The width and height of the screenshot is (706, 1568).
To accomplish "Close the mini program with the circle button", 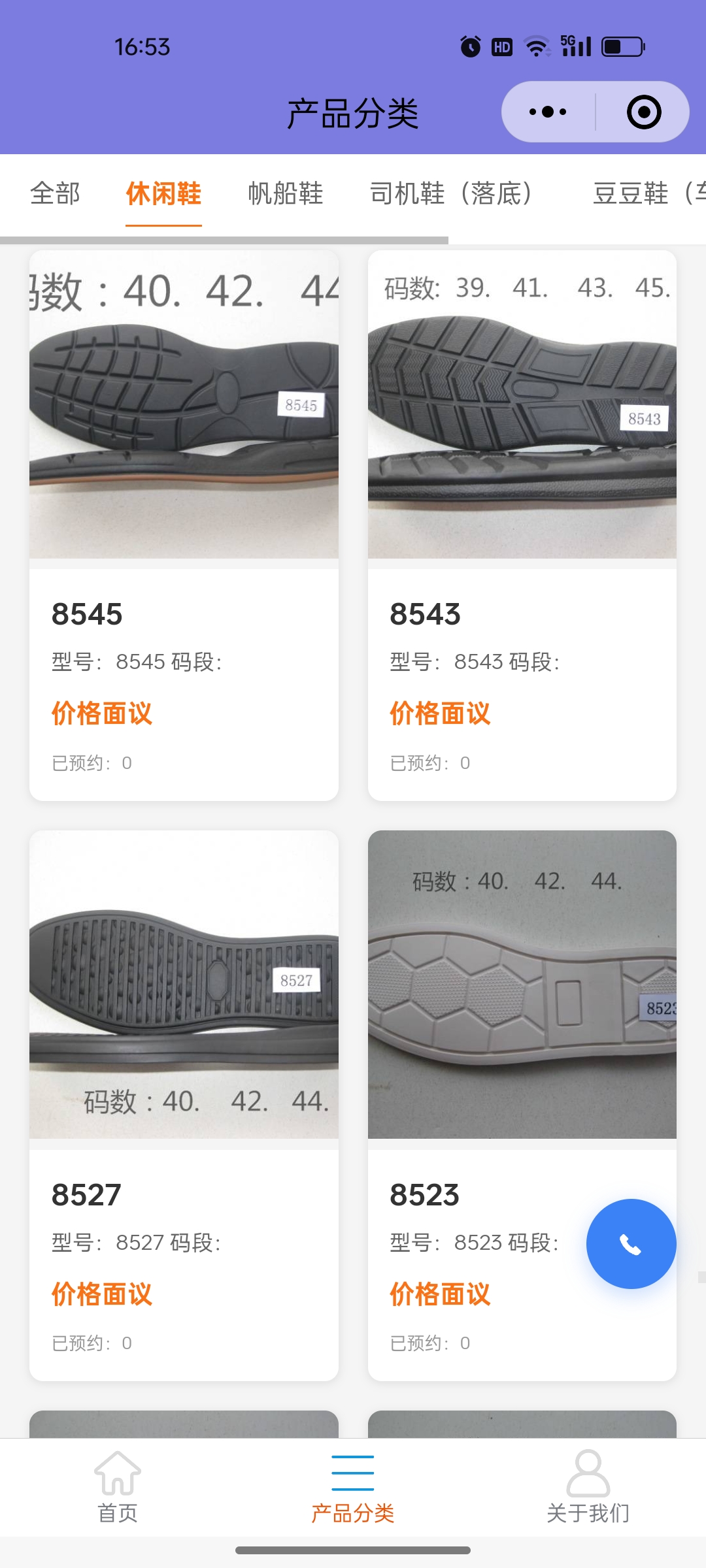I will coord(644,112).
